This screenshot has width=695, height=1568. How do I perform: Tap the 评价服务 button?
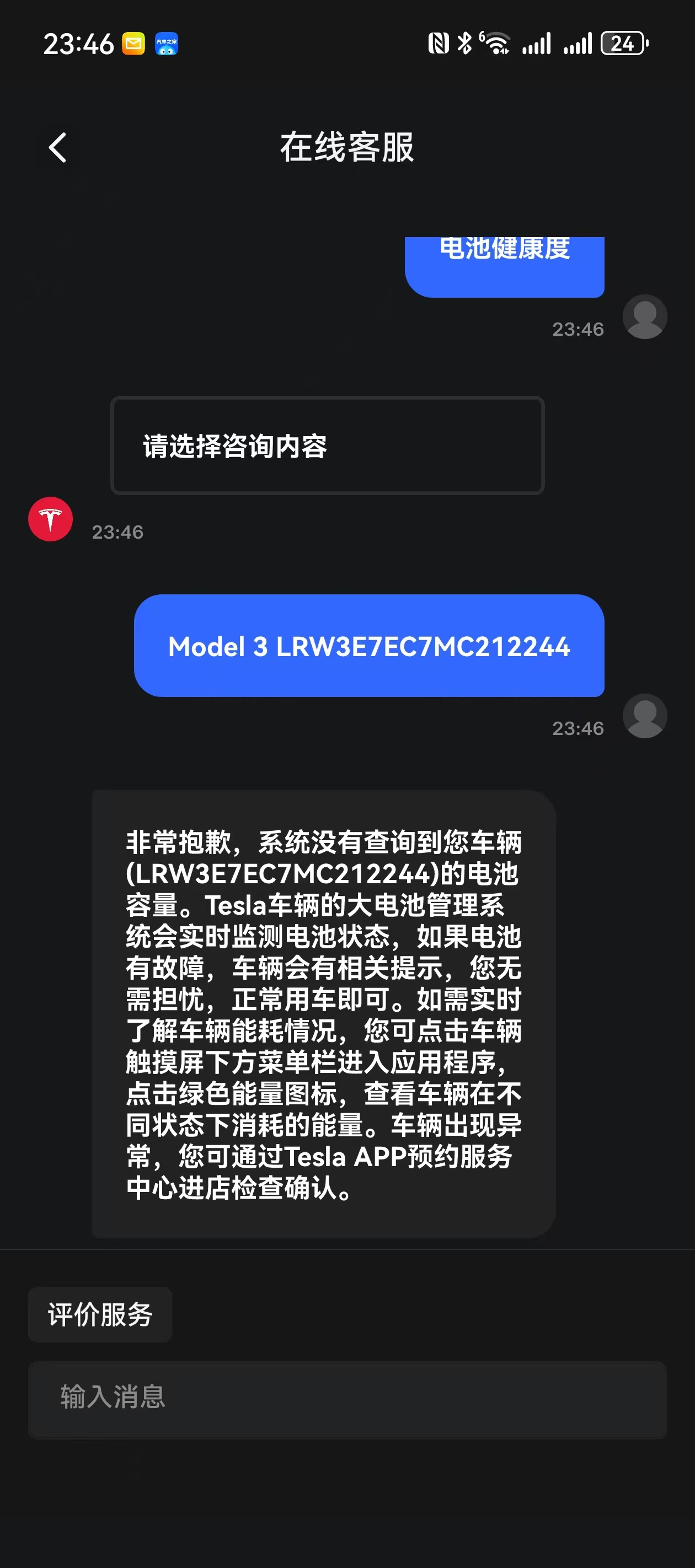click(x=100, y=1315)
